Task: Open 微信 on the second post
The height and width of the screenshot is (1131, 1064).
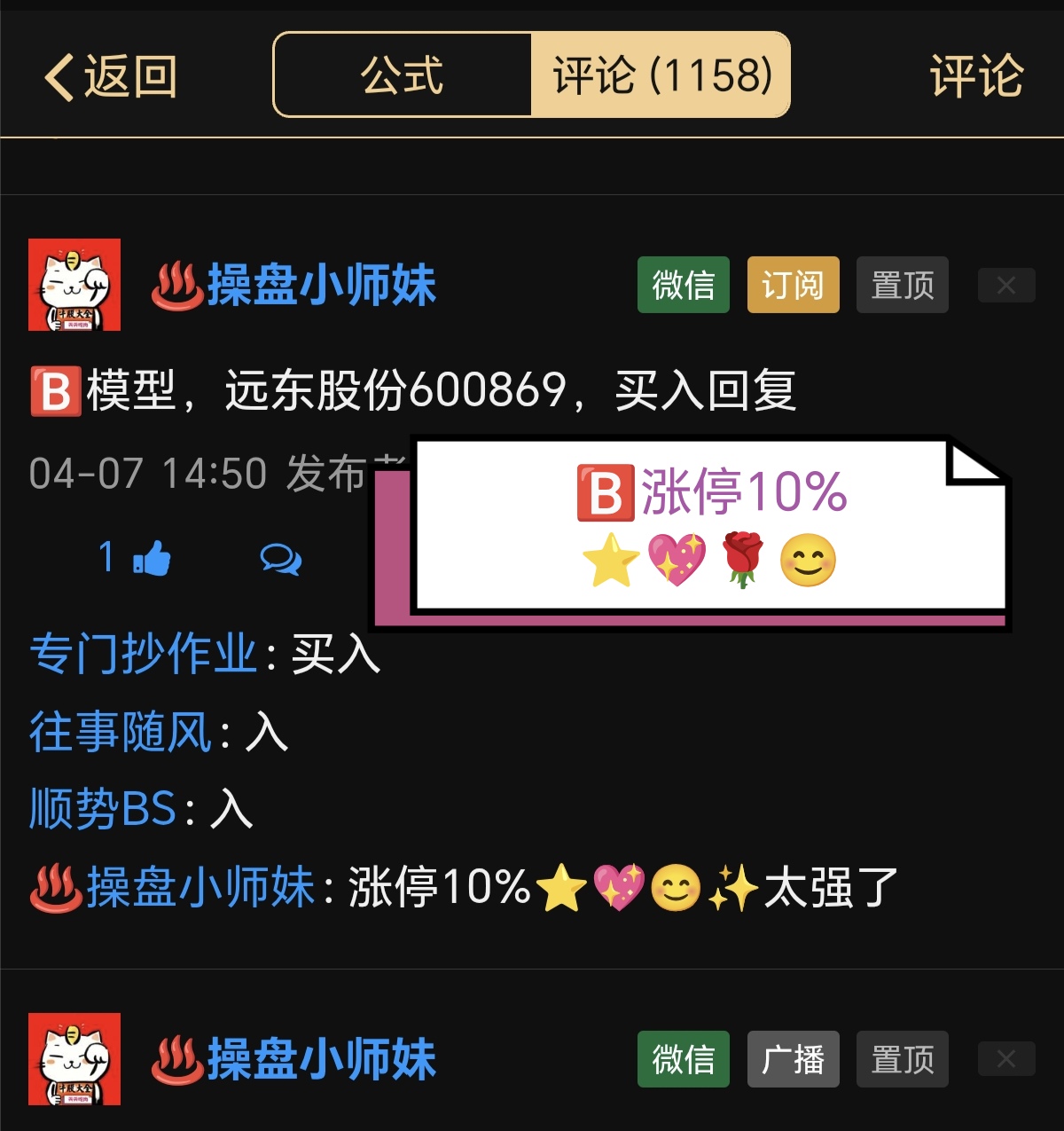Action: pos(683,1059)
